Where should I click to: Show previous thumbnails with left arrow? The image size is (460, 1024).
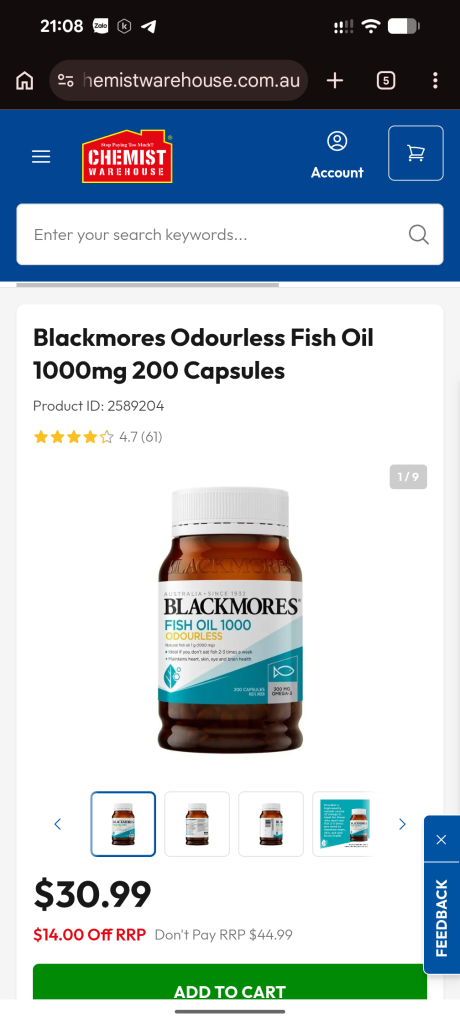click(58, 824)
